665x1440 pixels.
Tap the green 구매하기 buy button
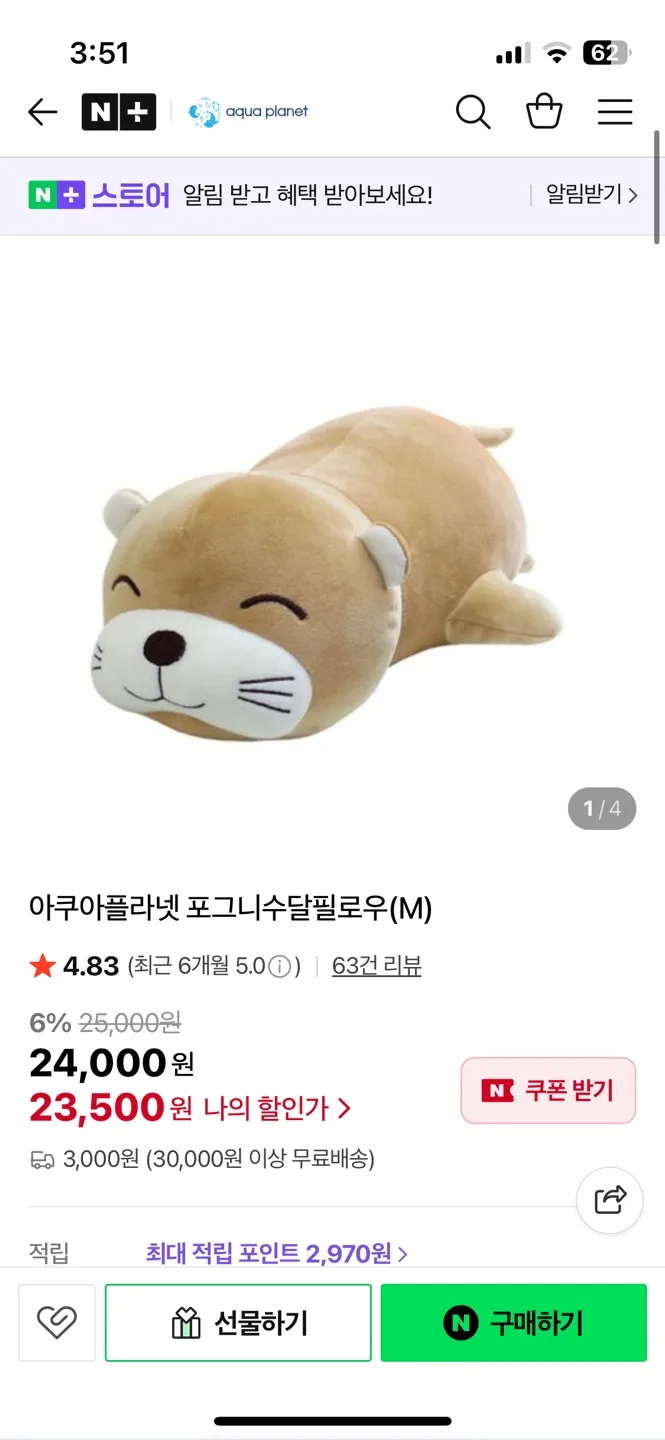click(x=514, y=1323)
